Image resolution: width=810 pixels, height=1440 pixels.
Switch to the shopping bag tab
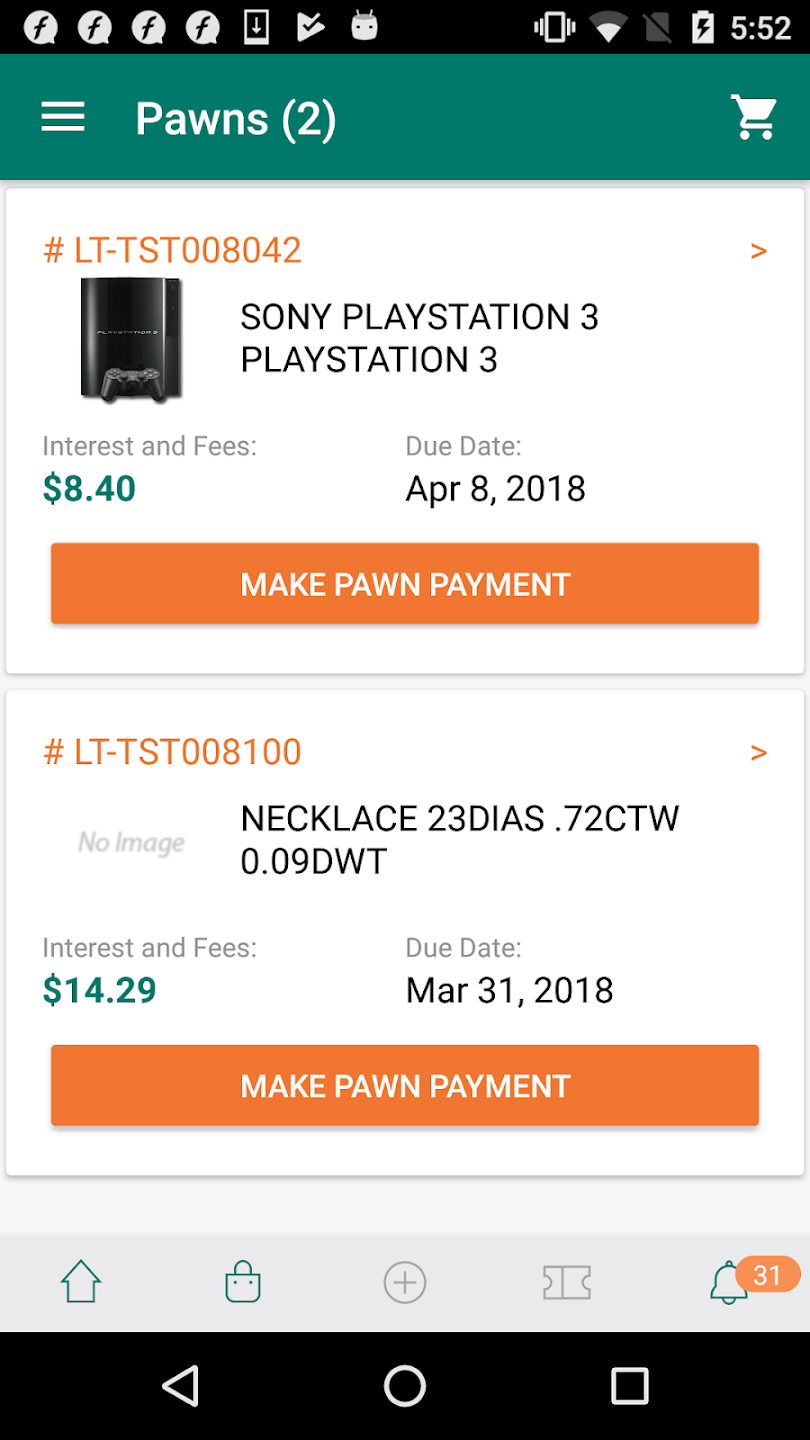tap(243, 1282)
